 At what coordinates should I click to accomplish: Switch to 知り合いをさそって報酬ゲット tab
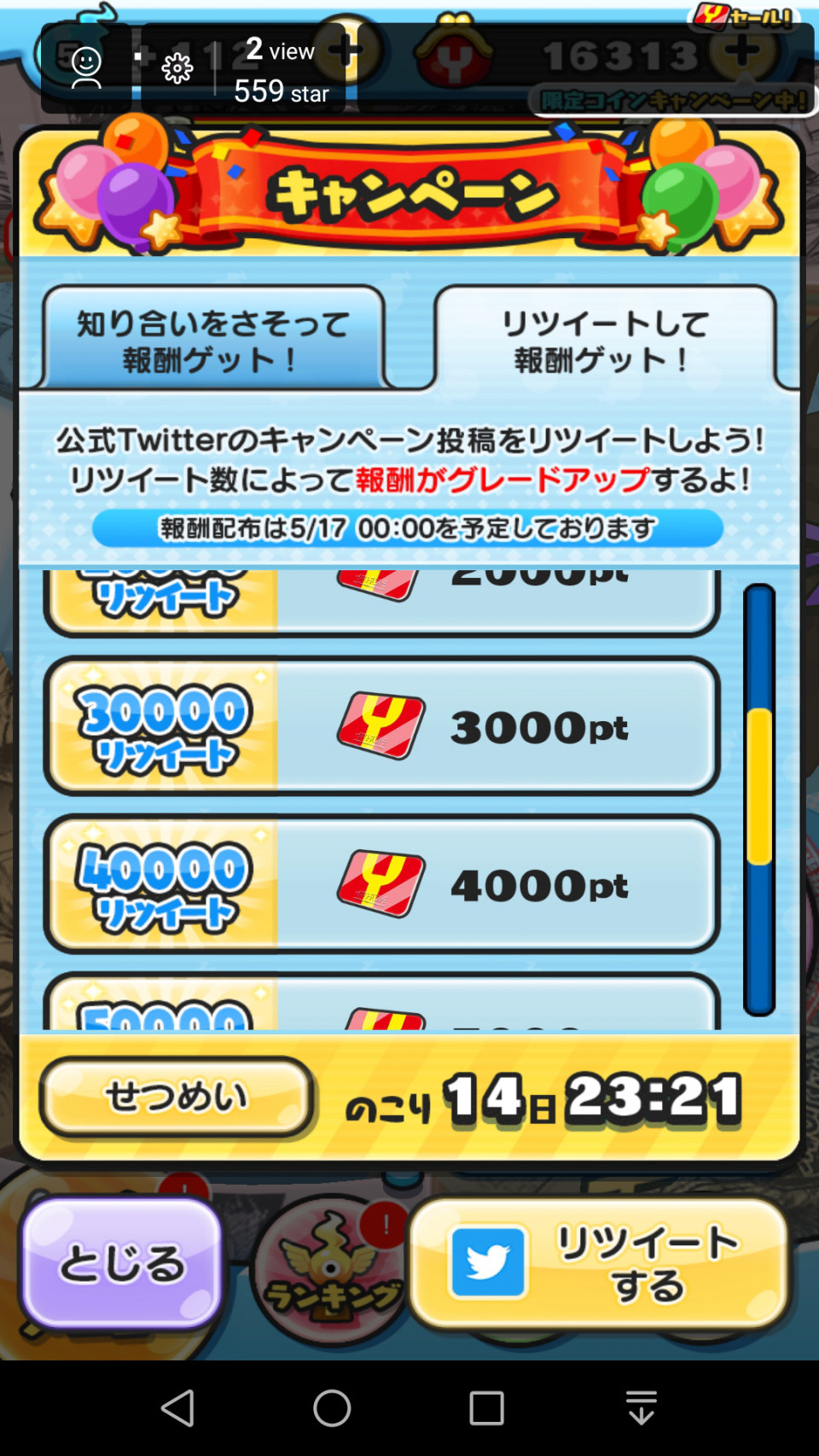click(x=212, y=341)
